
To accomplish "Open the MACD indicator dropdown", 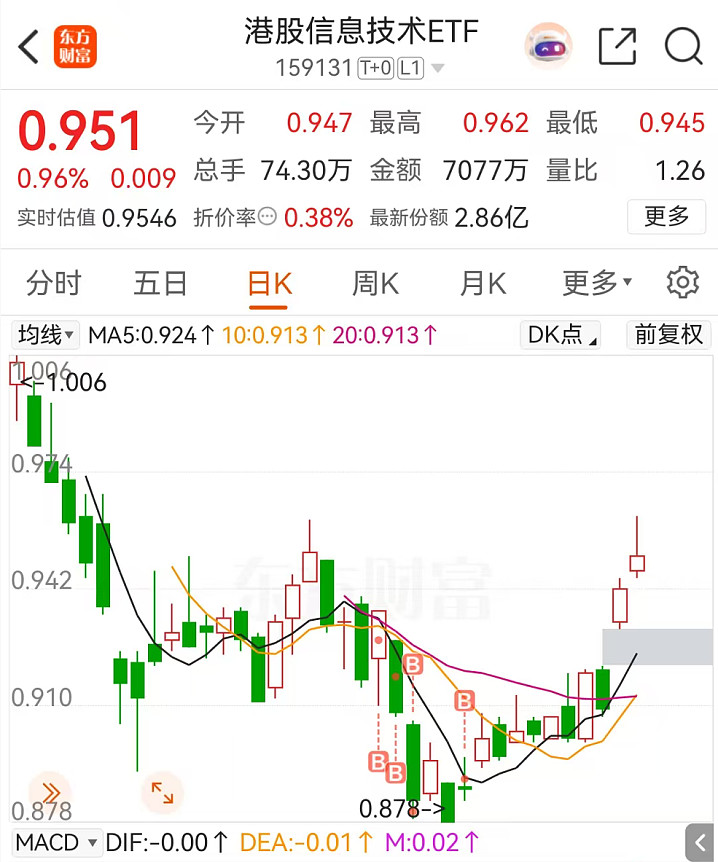I will 57,843.
